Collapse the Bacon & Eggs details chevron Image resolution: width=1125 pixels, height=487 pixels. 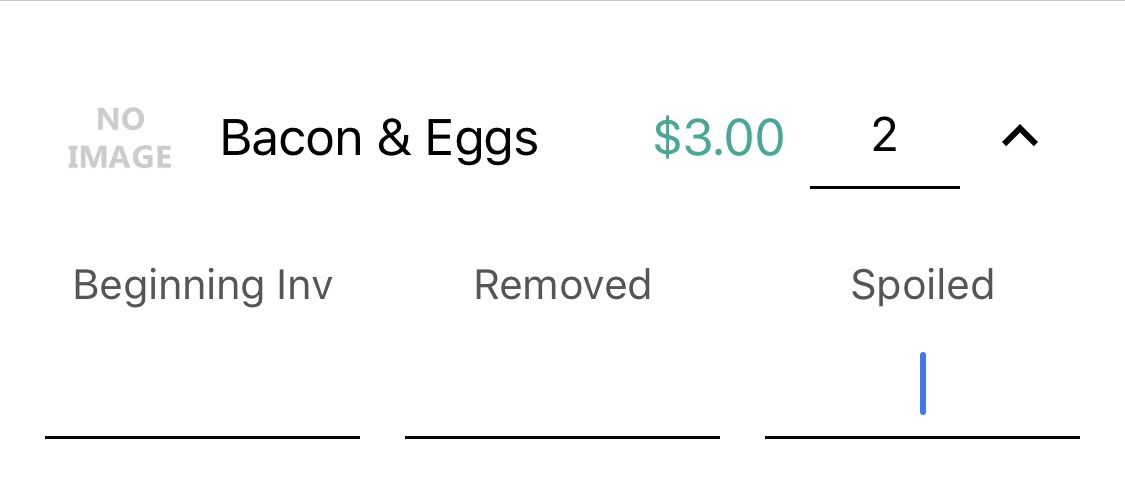(1020, 136)
